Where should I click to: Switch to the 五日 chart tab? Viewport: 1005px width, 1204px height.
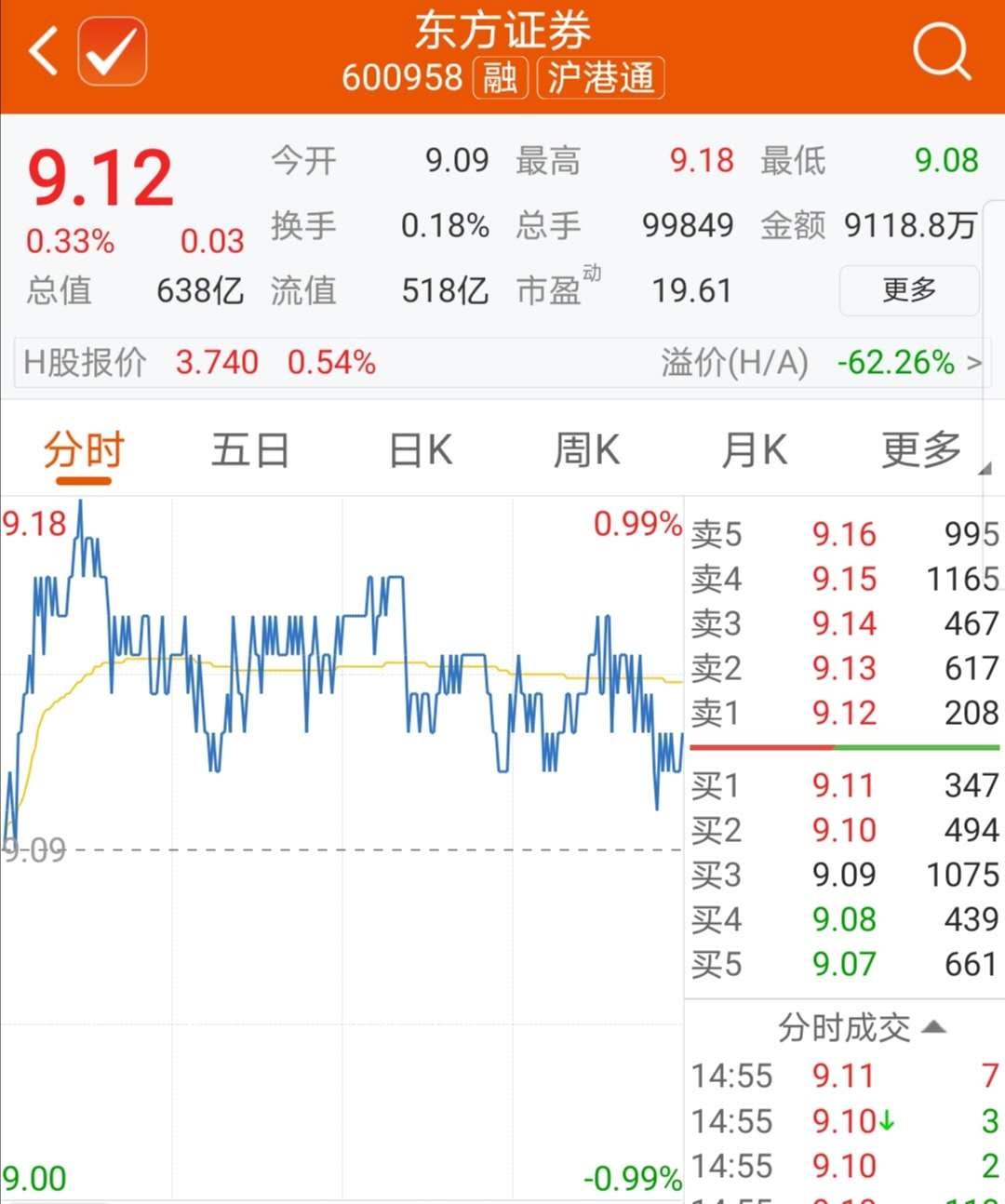coord(249,451)
